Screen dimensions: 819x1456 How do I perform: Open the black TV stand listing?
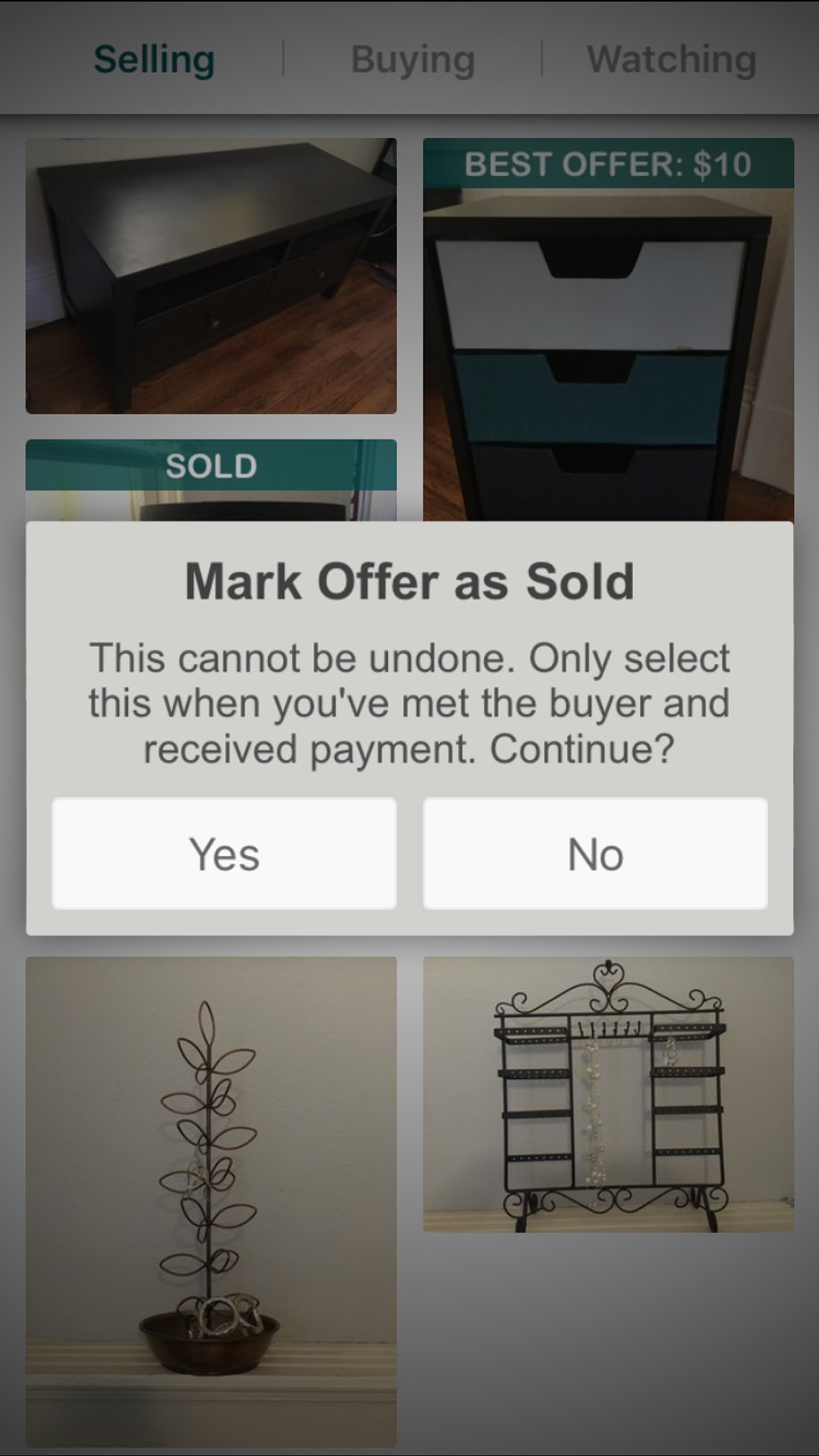(x=211, y=276)
